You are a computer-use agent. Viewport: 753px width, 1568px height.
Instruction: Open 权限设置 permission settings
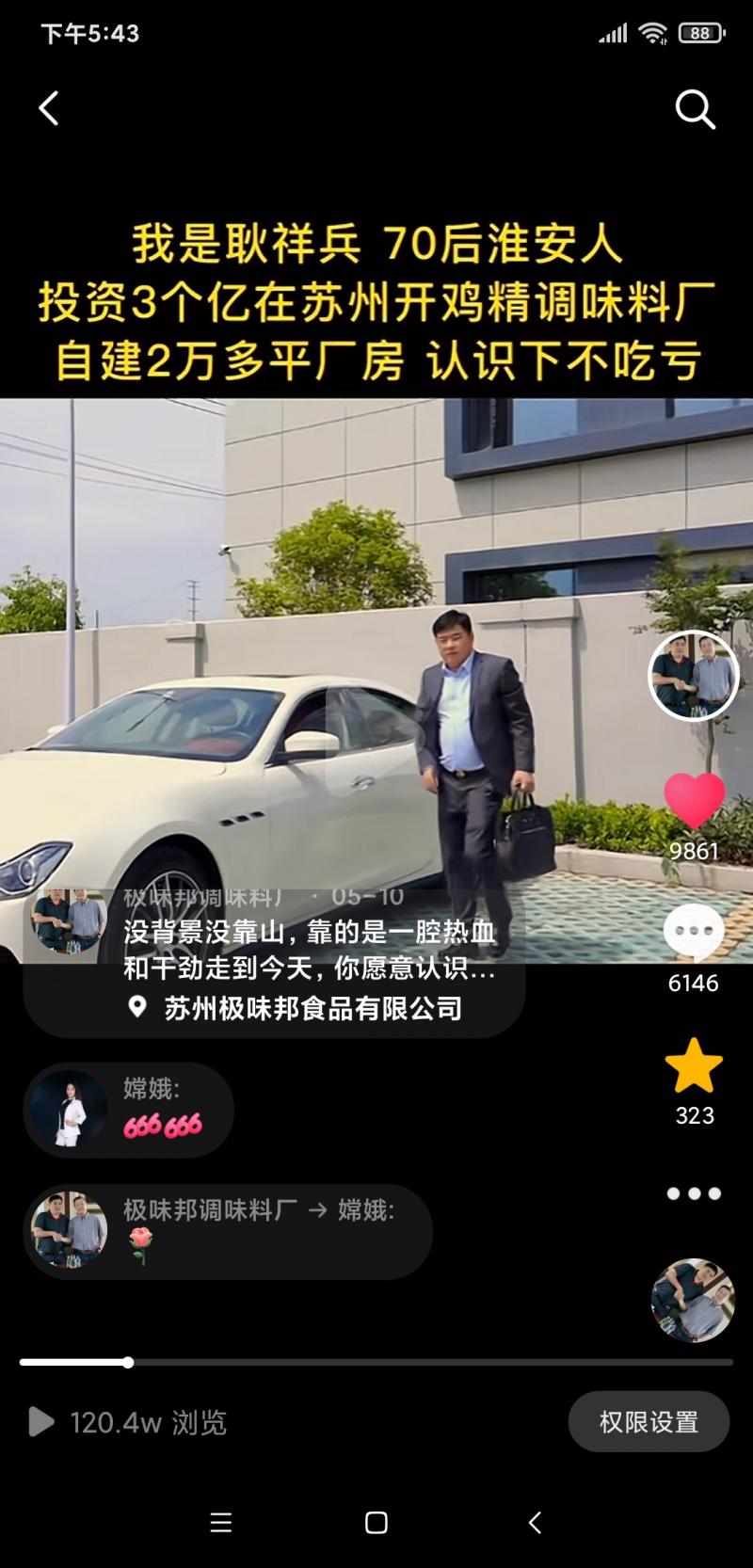click(649, 1421)
